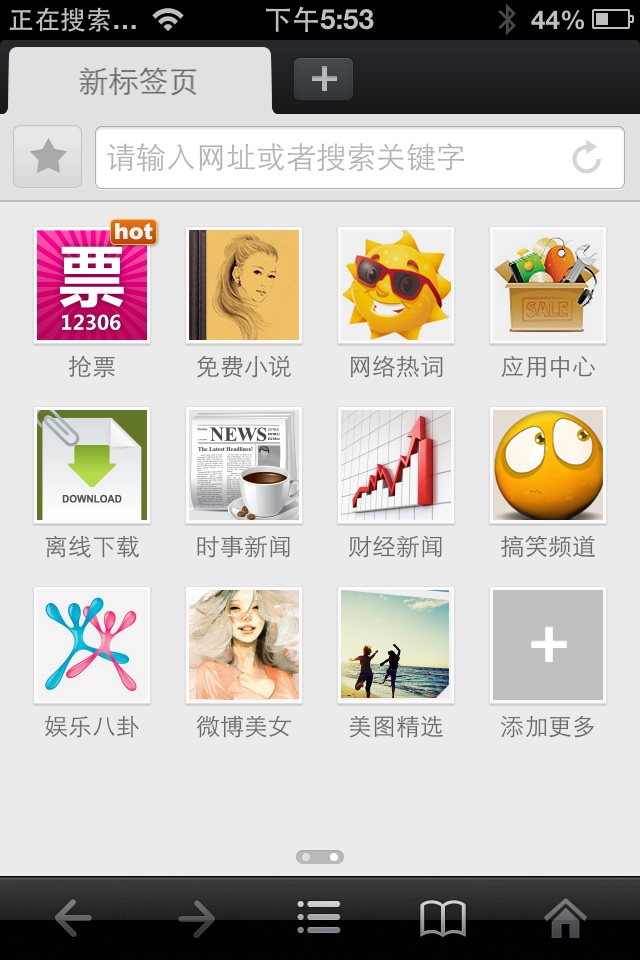Open a new tab with the plus button

(323, 79)
